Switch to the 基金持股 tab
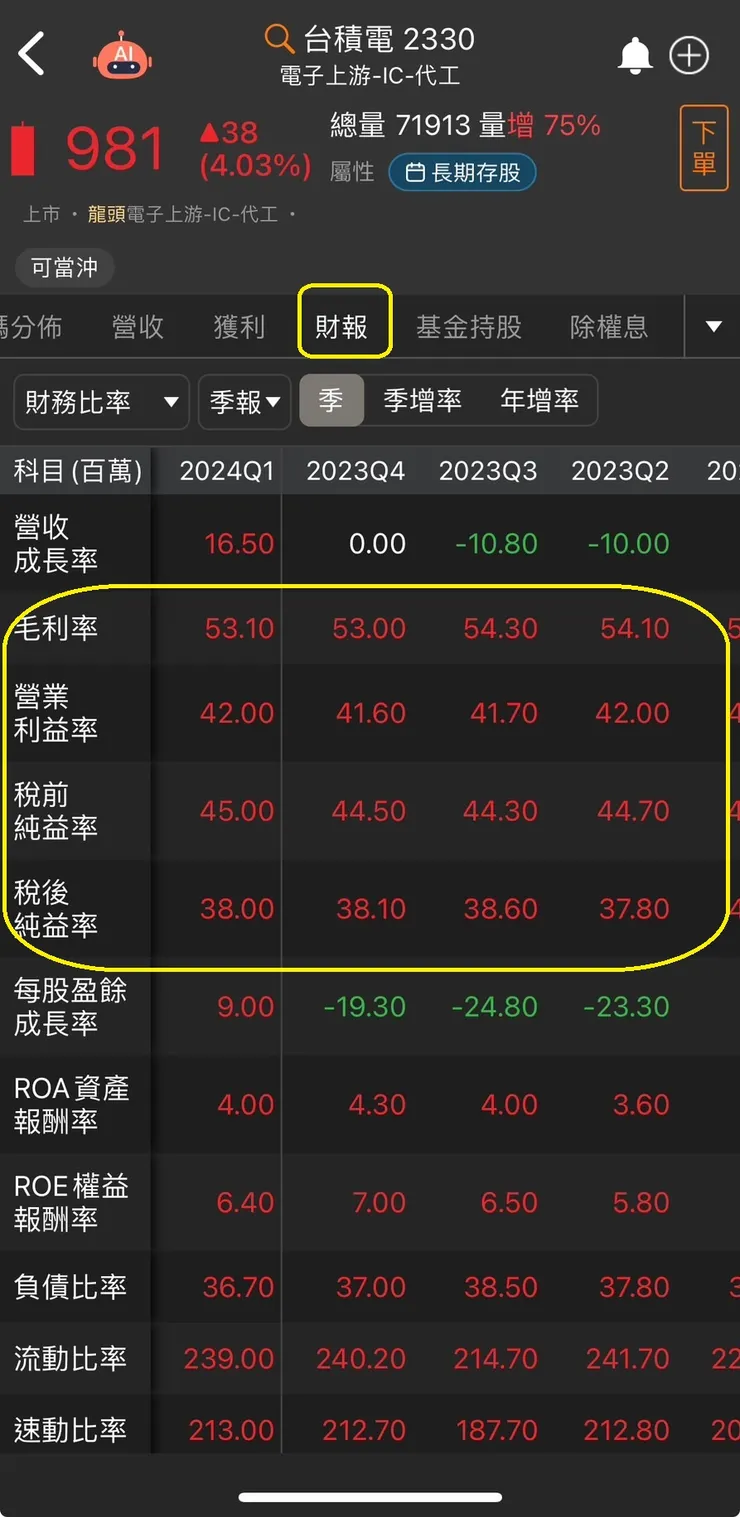The image size is (740, 1517). [x=468, y=326]
